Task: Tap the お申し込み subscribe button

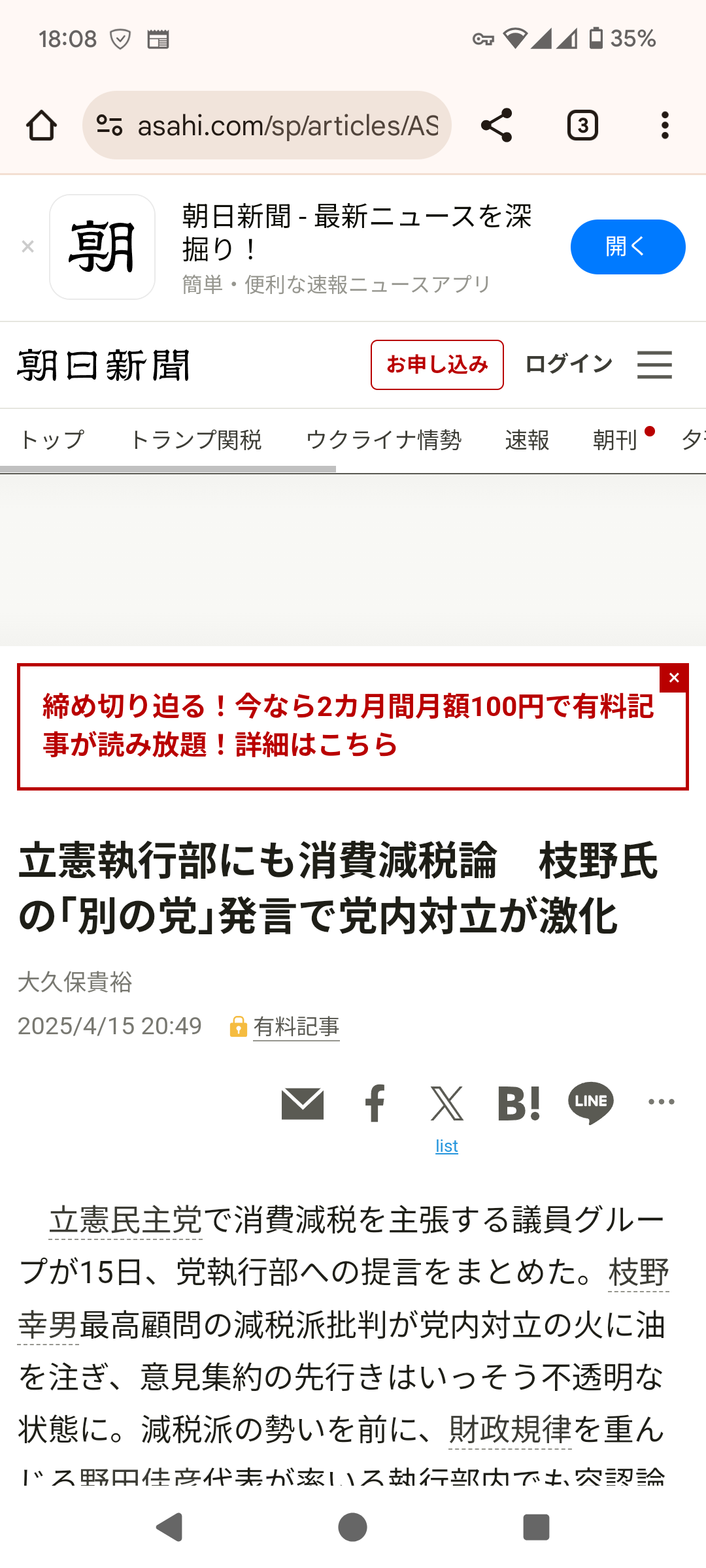Action: [x=437, y=365]
